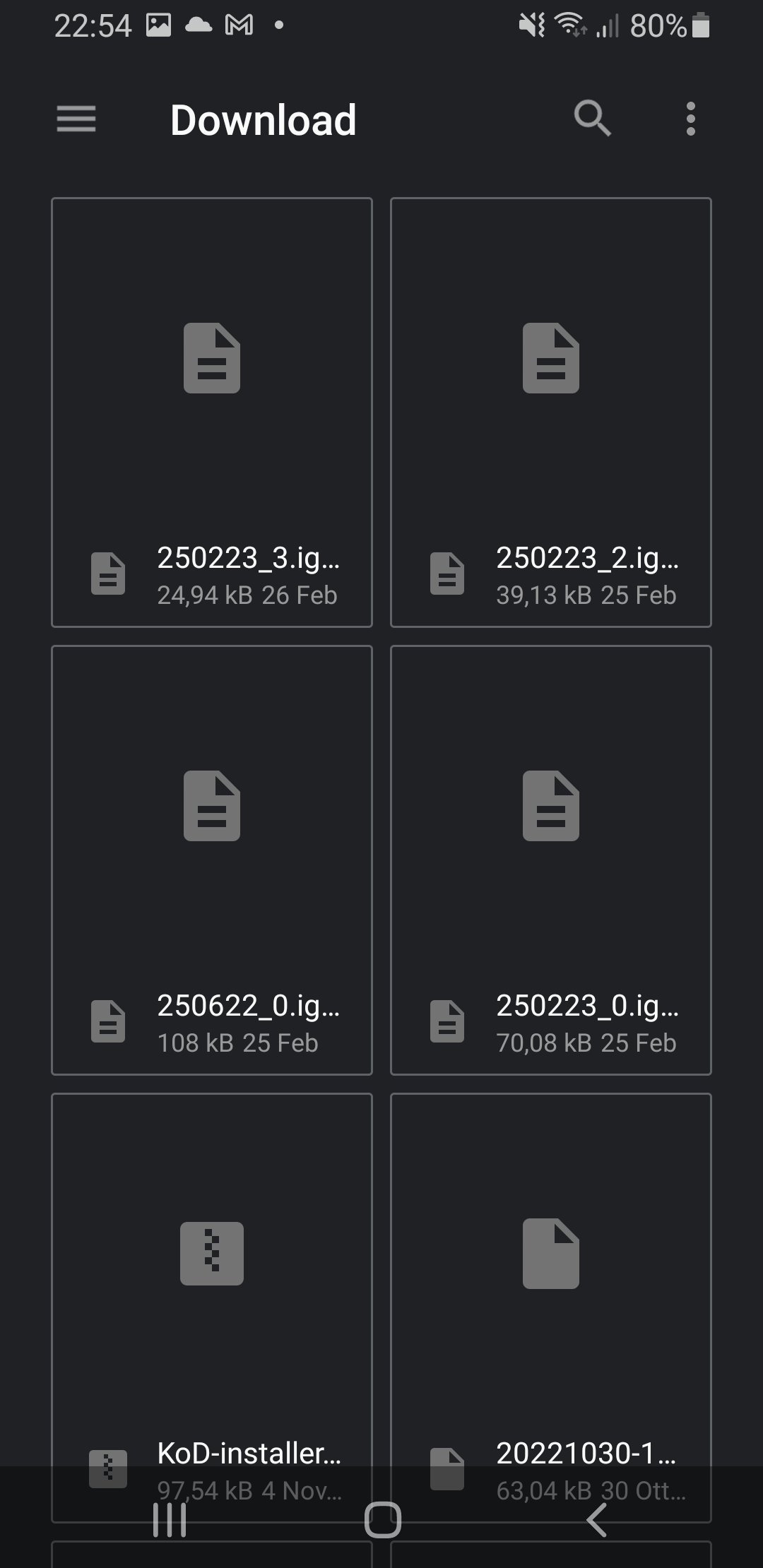Open file 250622_0.ig
This screenshot has height=1568, width=763.
pyautogui.click(x=212, y=860)
